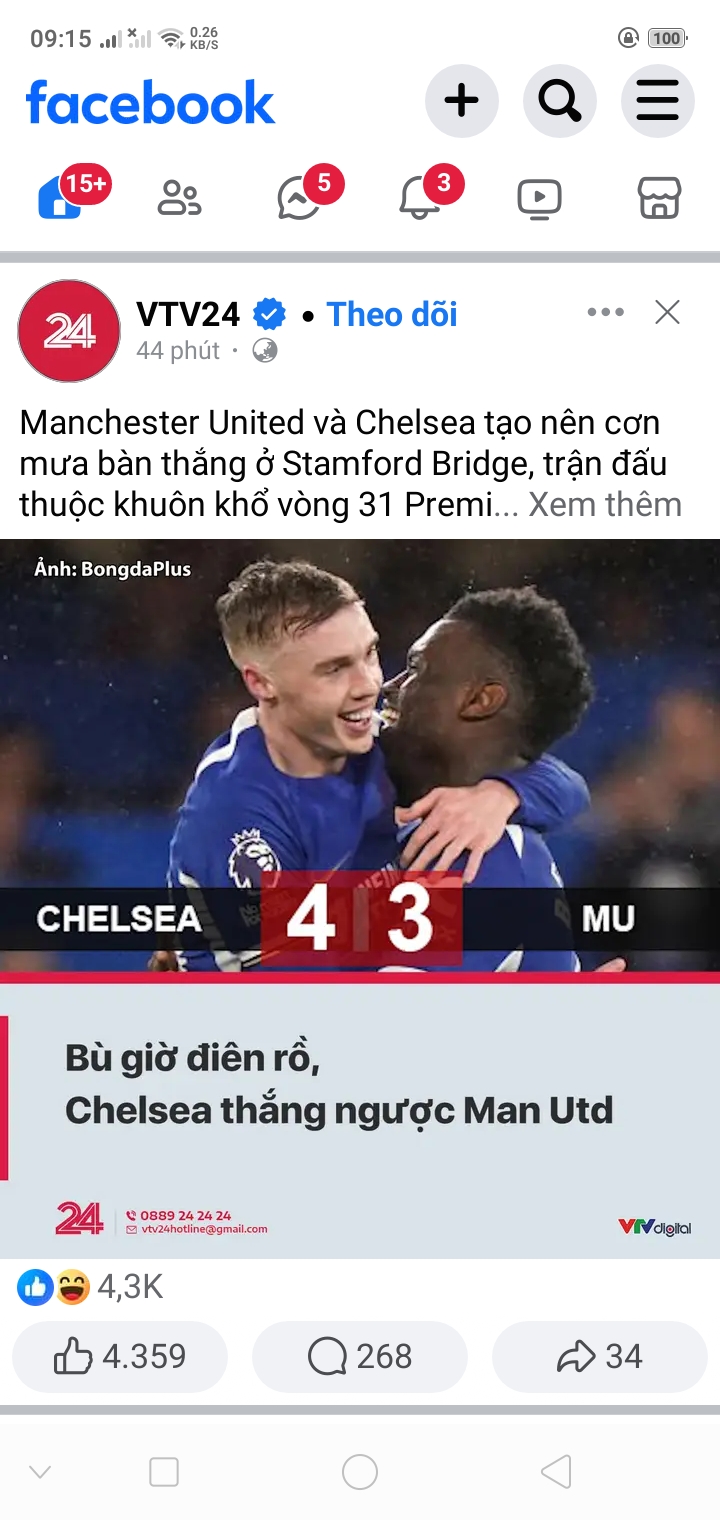Follow VTV24 via Theo dõi
This screenshot has width=720, height=1520.
coord(392,314)
